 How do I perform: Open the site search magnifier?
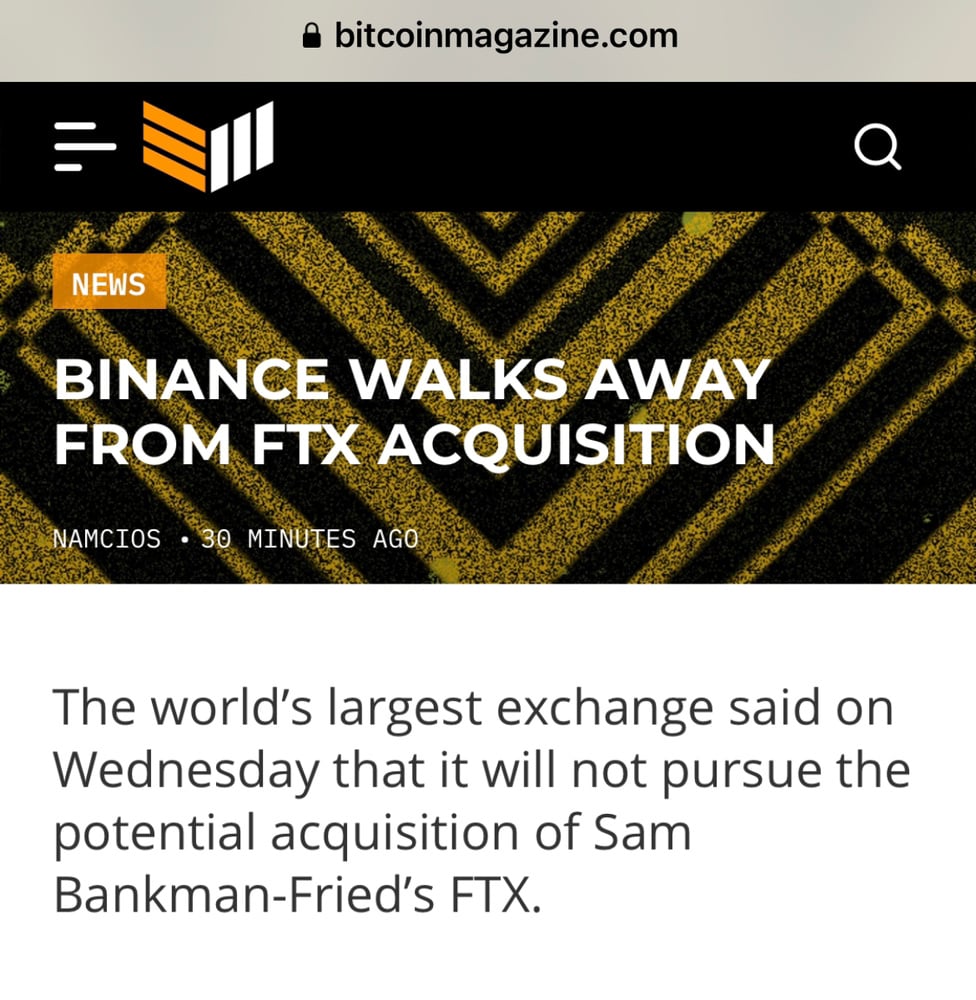877,148
